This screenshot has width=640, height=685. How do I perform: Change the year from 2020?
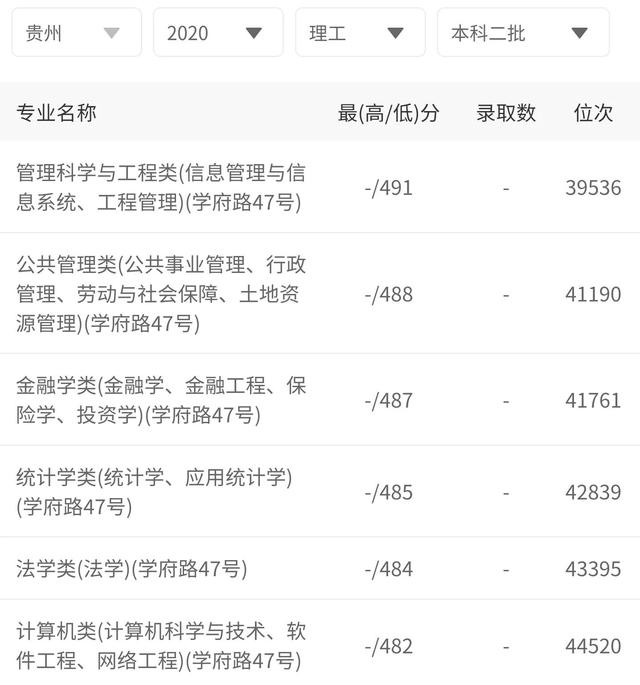tap(218, 33)
